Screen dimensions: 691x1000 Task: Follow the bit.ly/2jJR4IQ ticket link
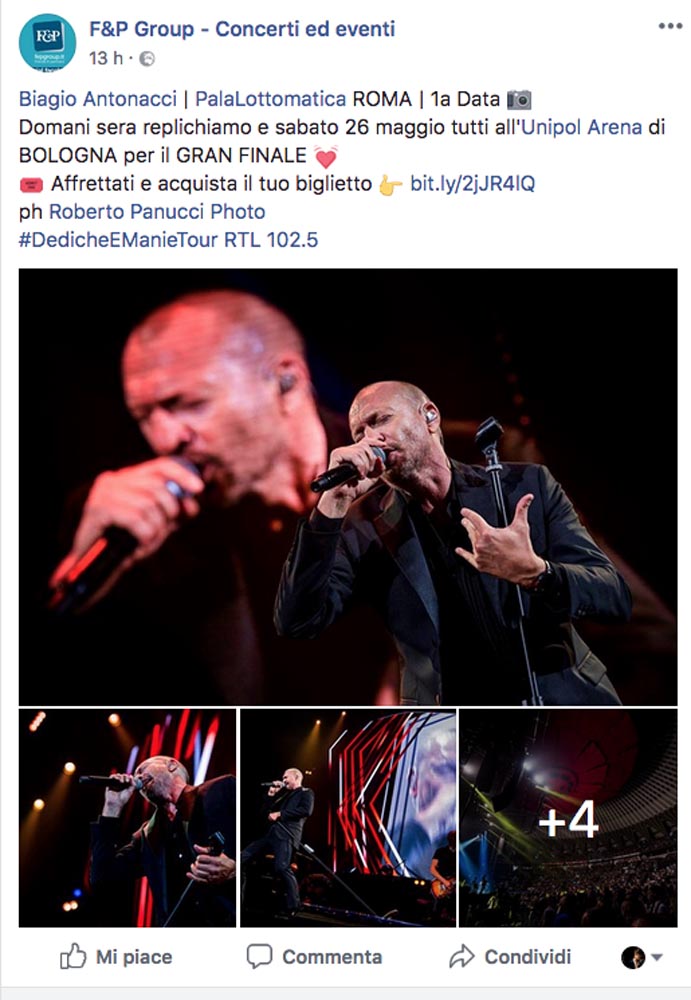(x=472, y=184)
